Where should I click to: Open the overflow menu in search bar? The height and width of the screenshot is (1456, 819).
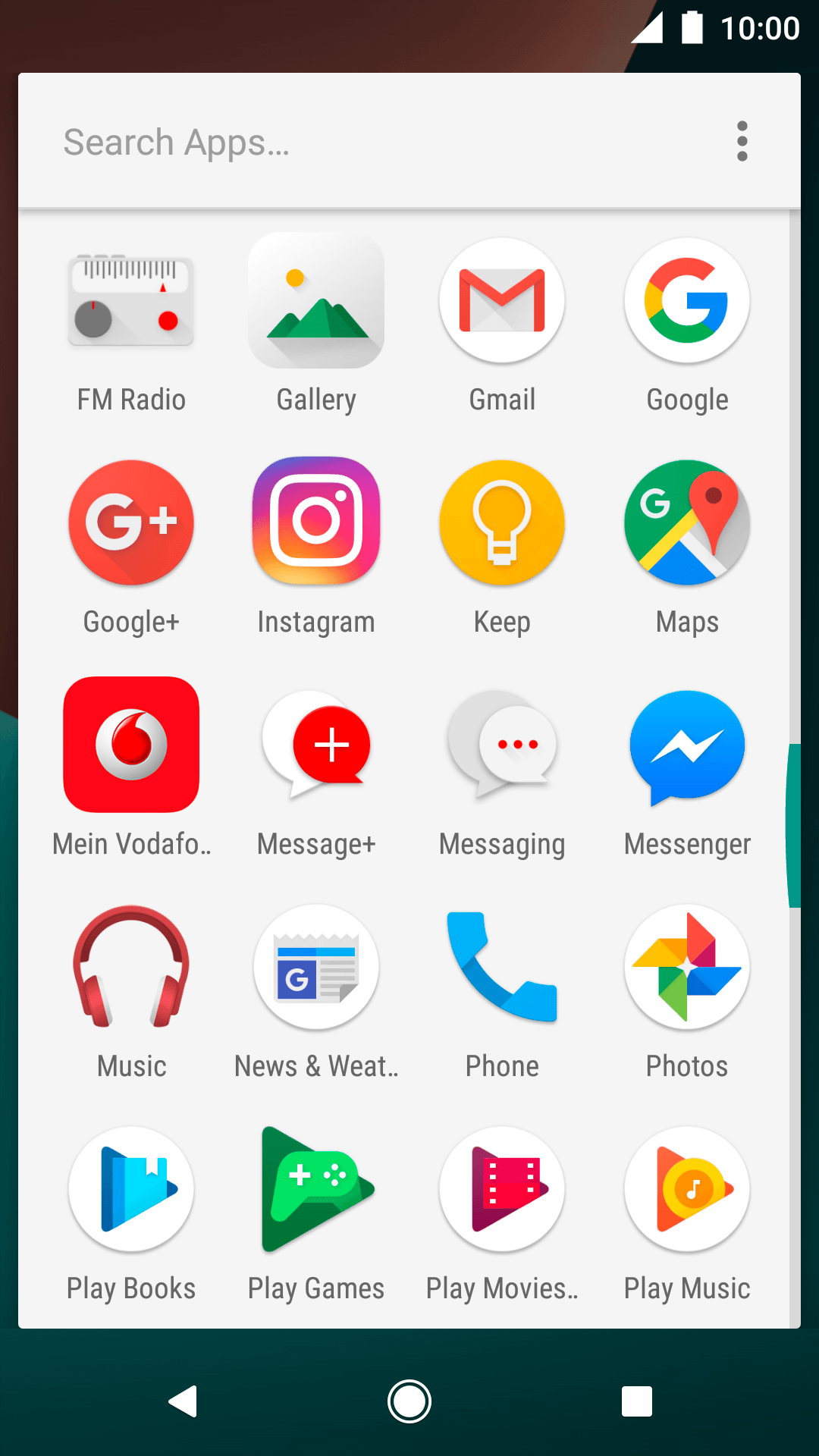pos(742,142)
